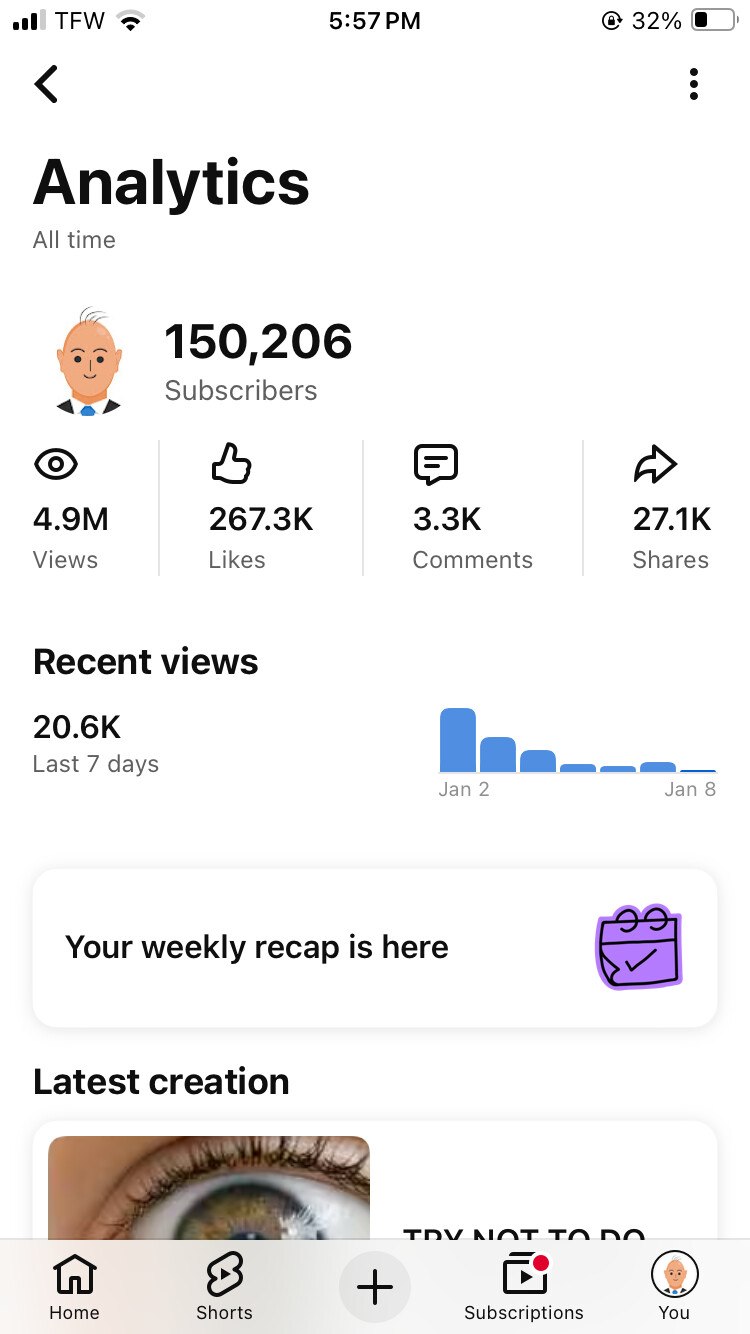Switch to the Home tab
This screenshot has width=750, height=1334.
75,1288
